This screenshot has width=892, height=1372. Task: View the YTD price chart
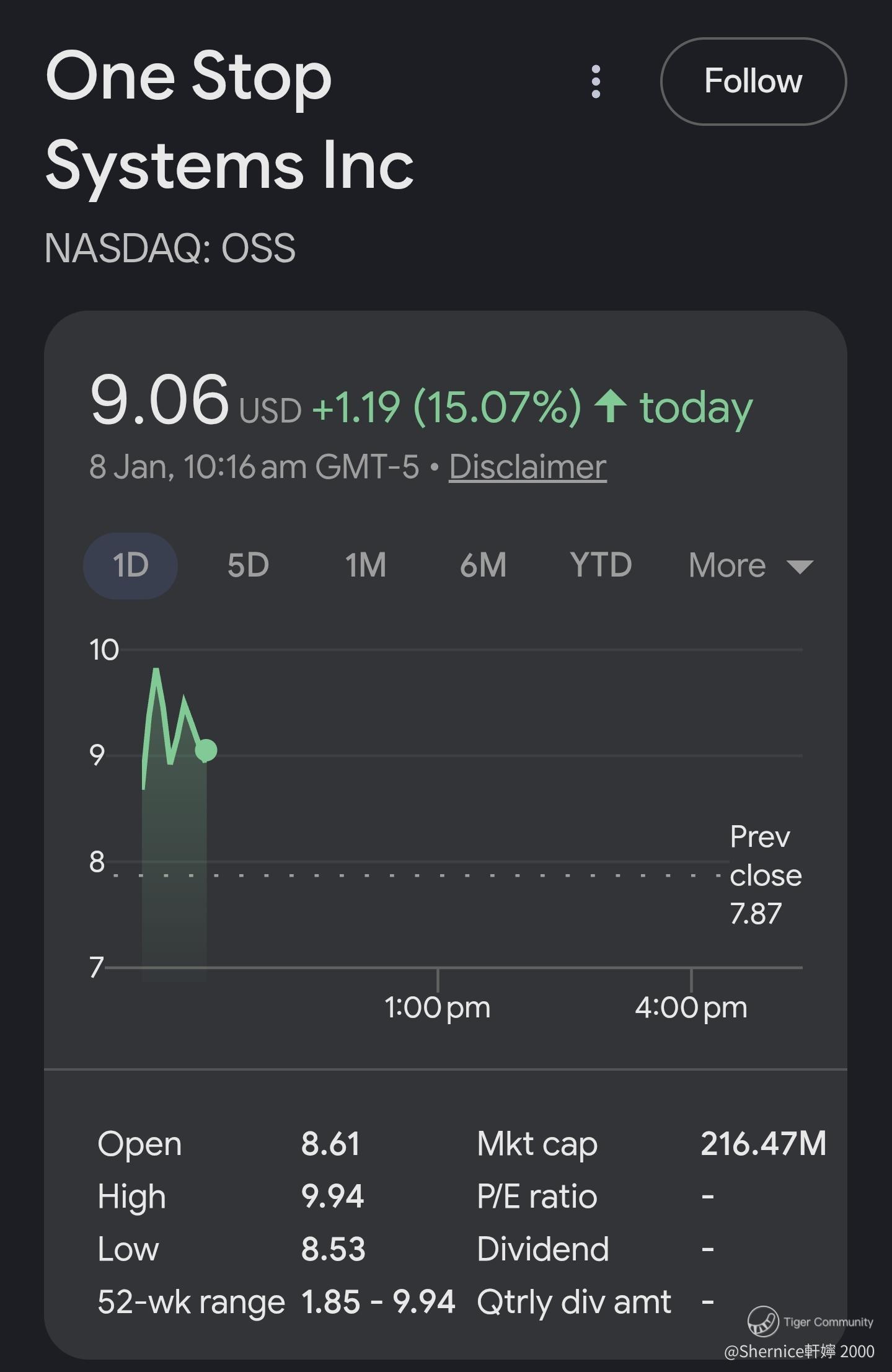[601, 565]
